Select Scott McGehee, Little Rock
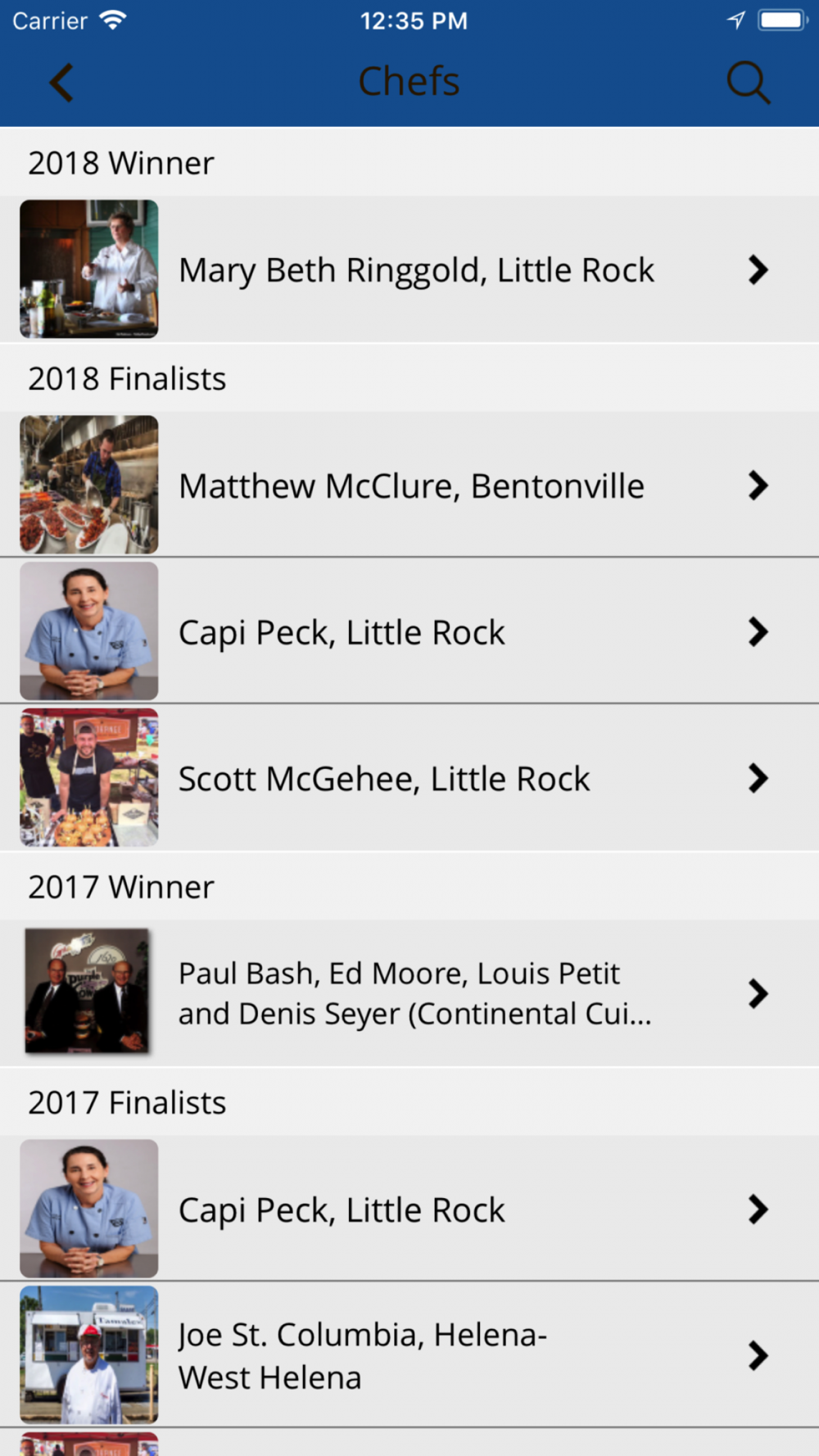The width and height of the screenshot is (819, 1456). 409,778
